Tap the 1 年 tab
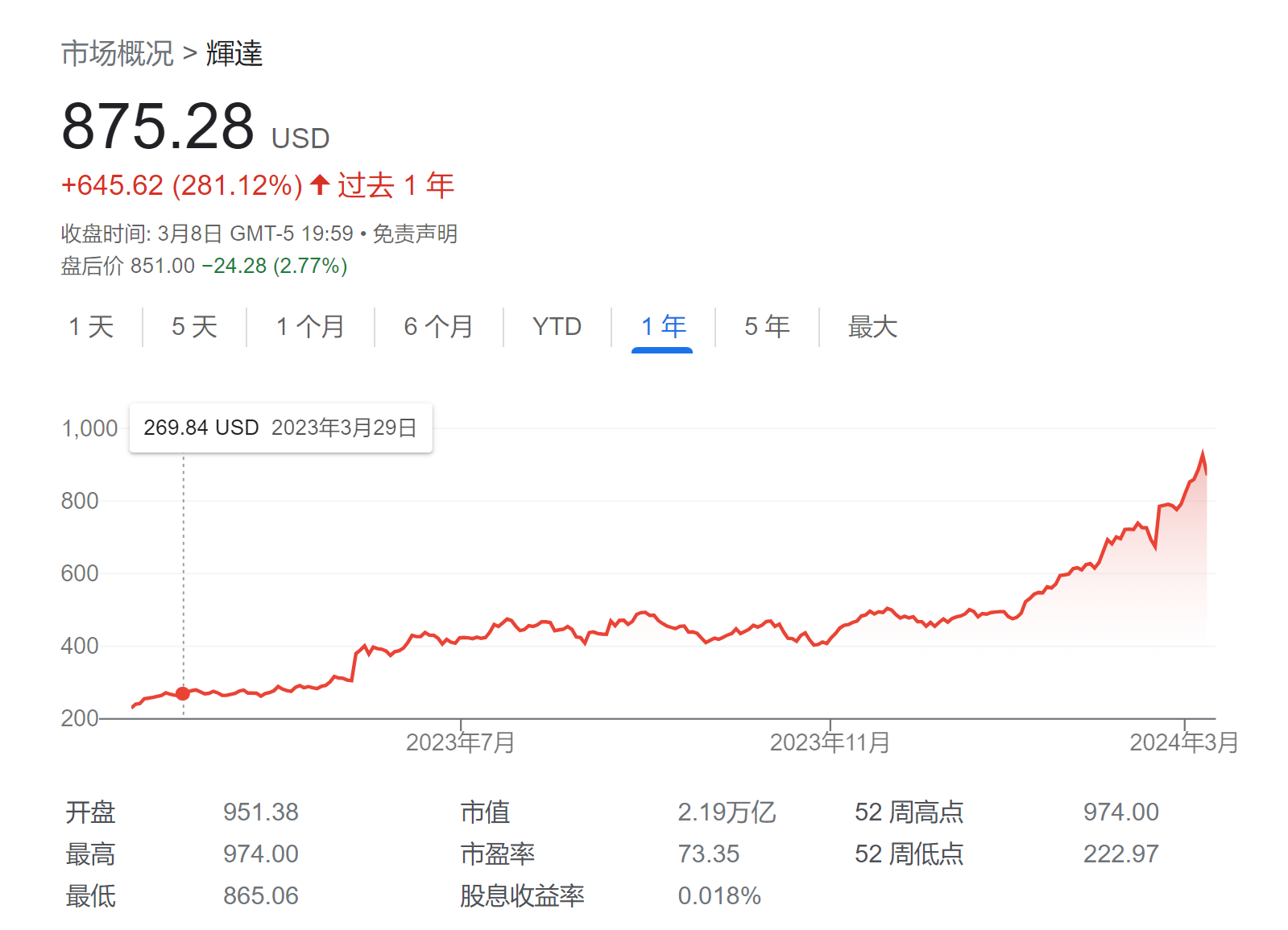This screenshot has height=930, width=1288. [x=663, y=327]
